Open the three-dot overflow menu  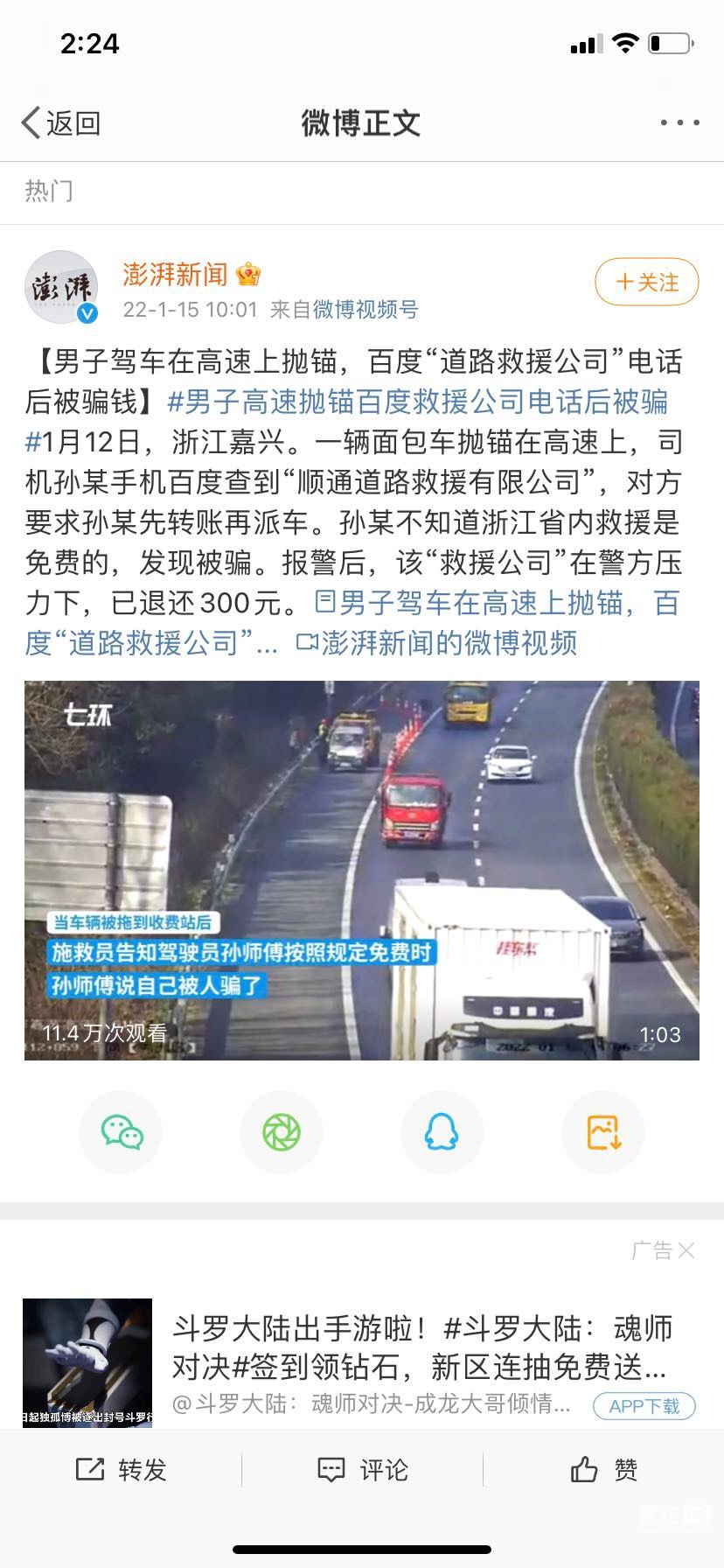point(679,123)
